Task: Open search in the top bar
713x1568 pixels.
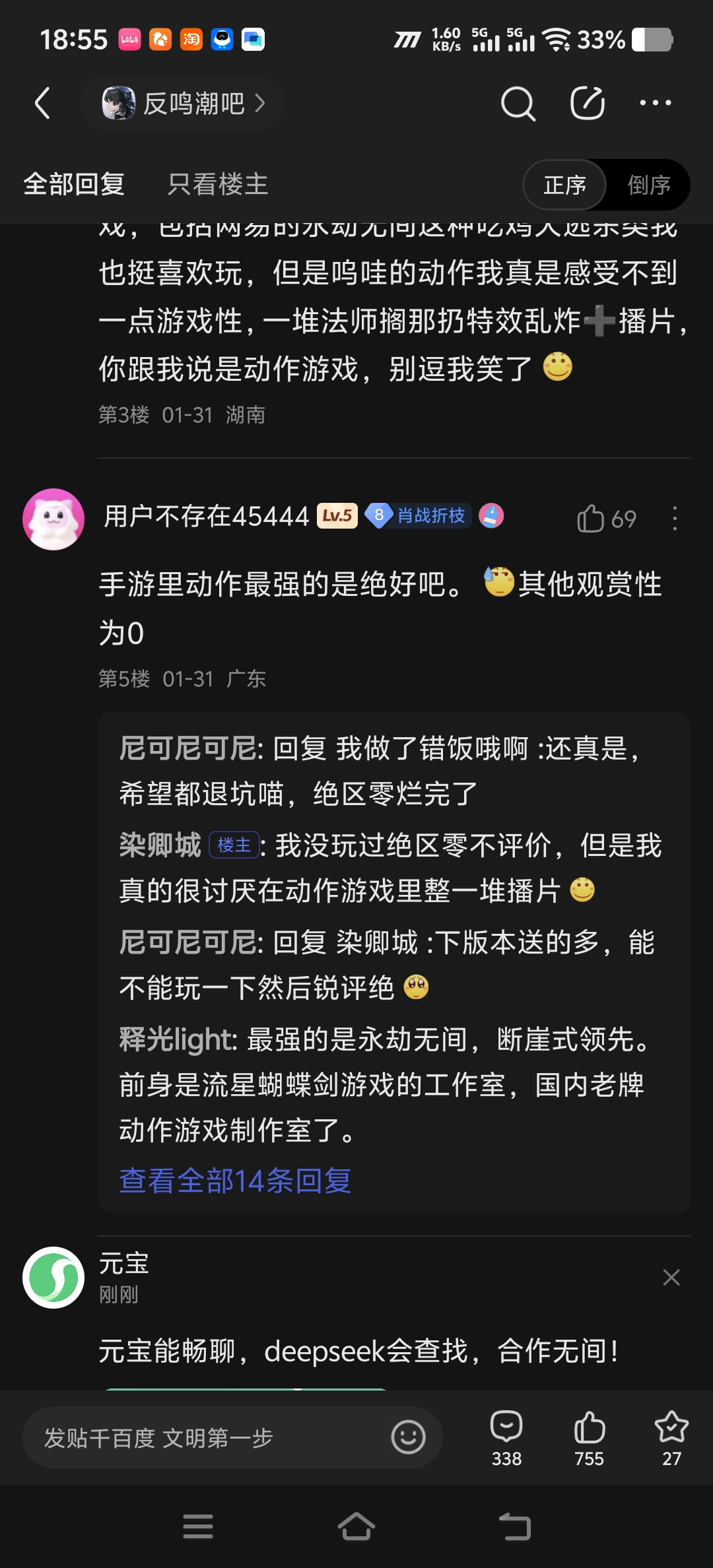Action: click(x=518, y=104)
